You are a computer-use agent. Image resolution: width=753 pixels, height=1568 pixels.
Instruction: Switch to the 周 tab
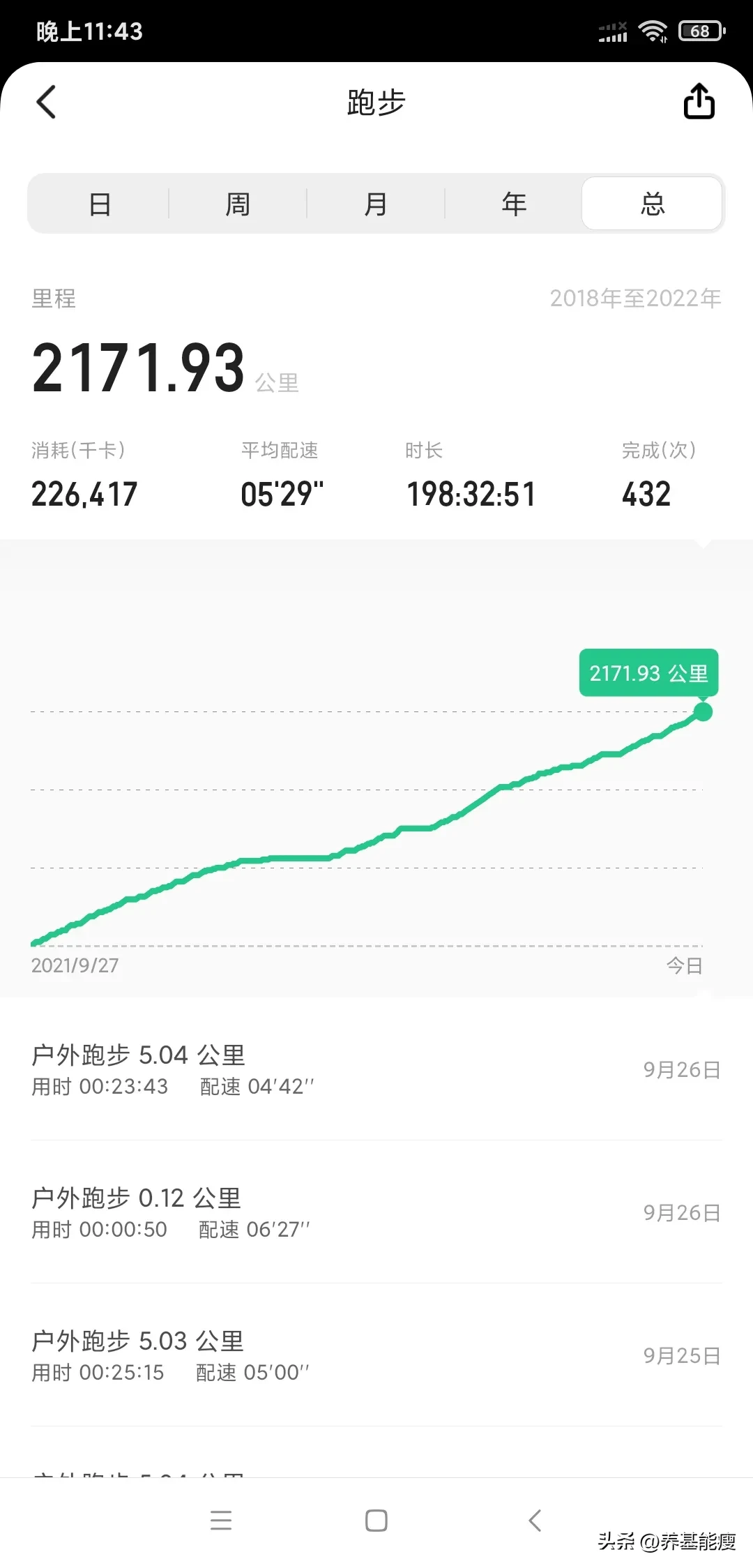tap(238, 204)
